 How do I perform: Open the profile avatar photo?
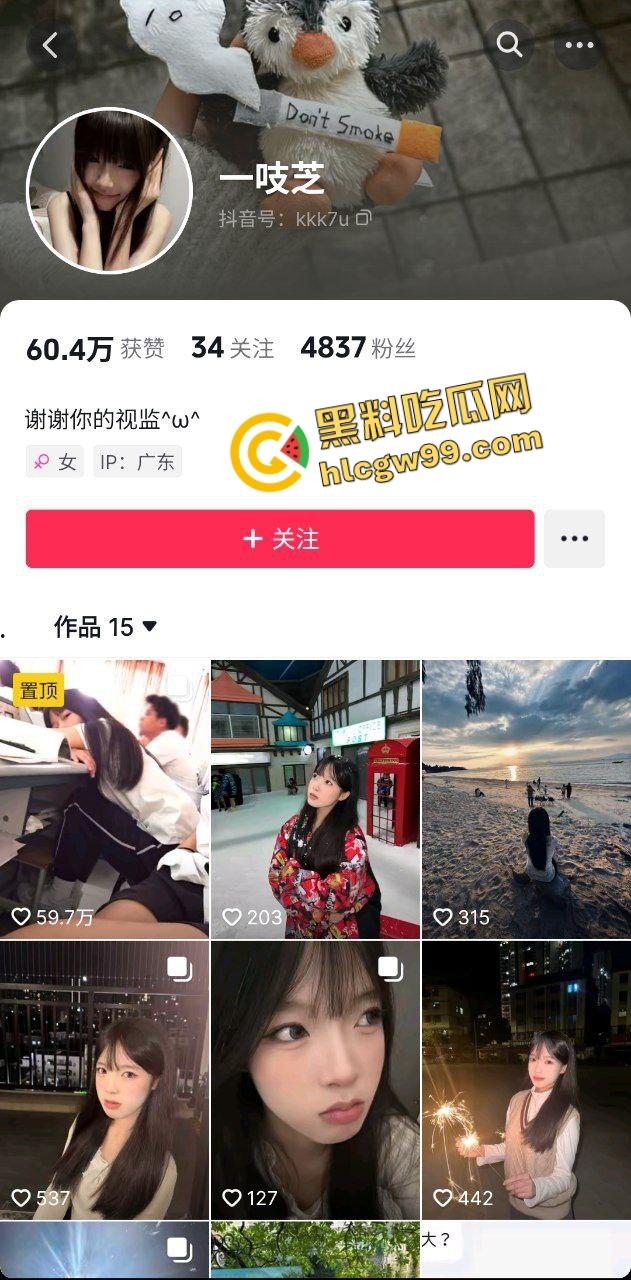tap(109, 190)
